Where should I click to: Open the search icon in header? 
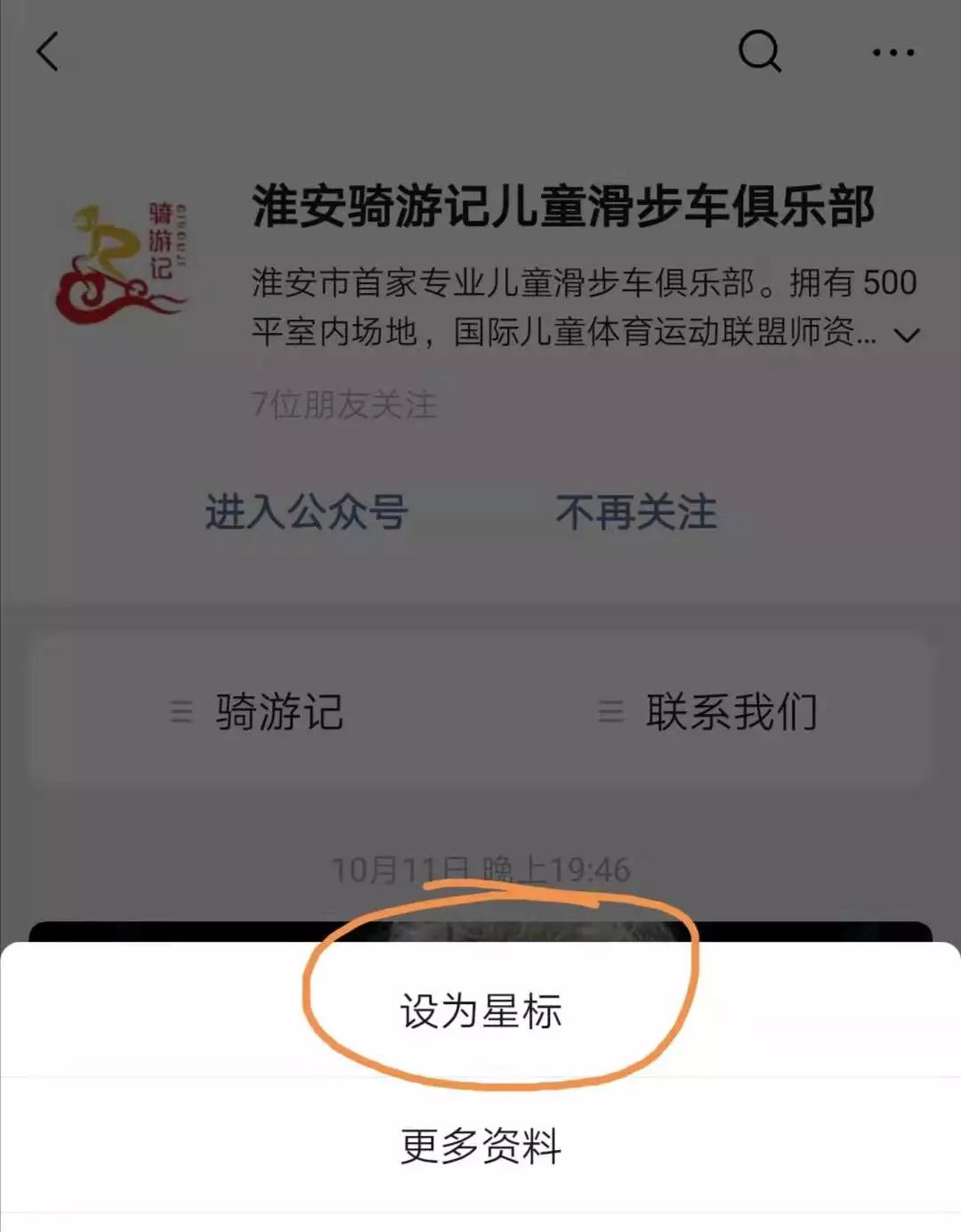coord(759,52)
